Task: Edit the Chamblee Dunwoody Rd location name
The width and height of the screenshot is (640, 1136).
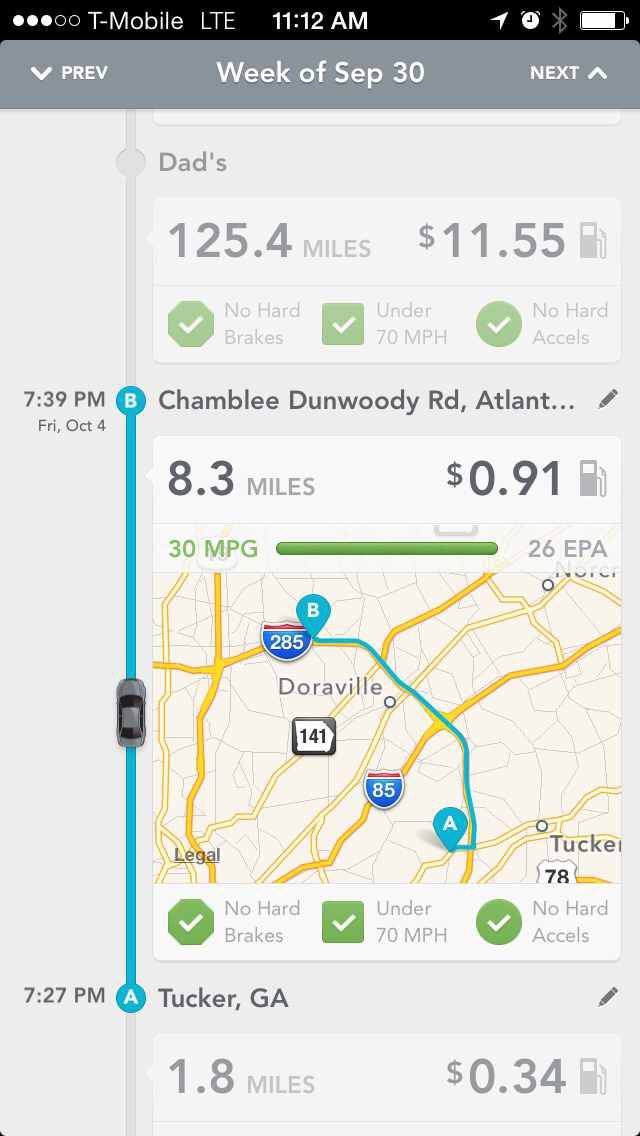Action: pyautogui.click(x=608, y=399)
